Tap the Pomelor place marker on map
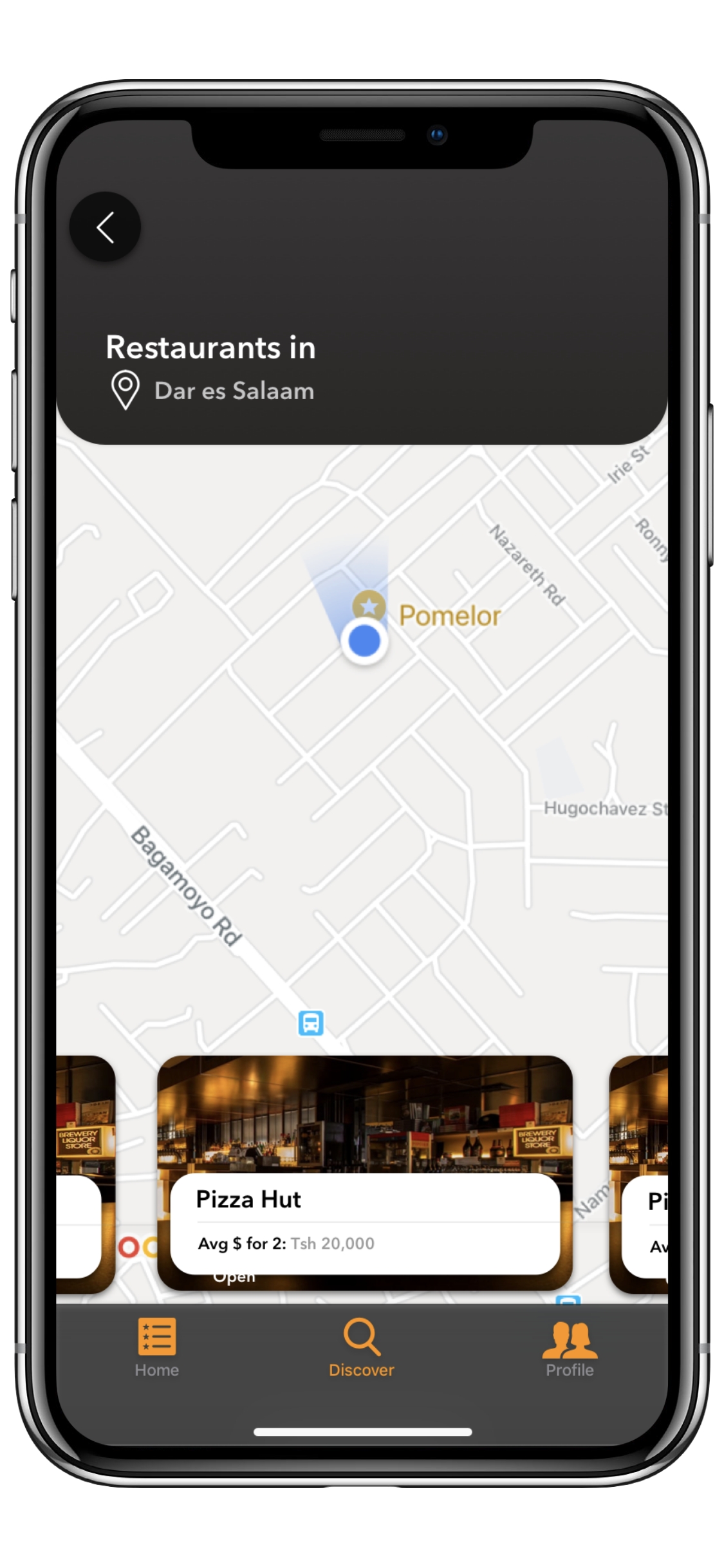The image size is (724, 1568). tap(369, 606)
